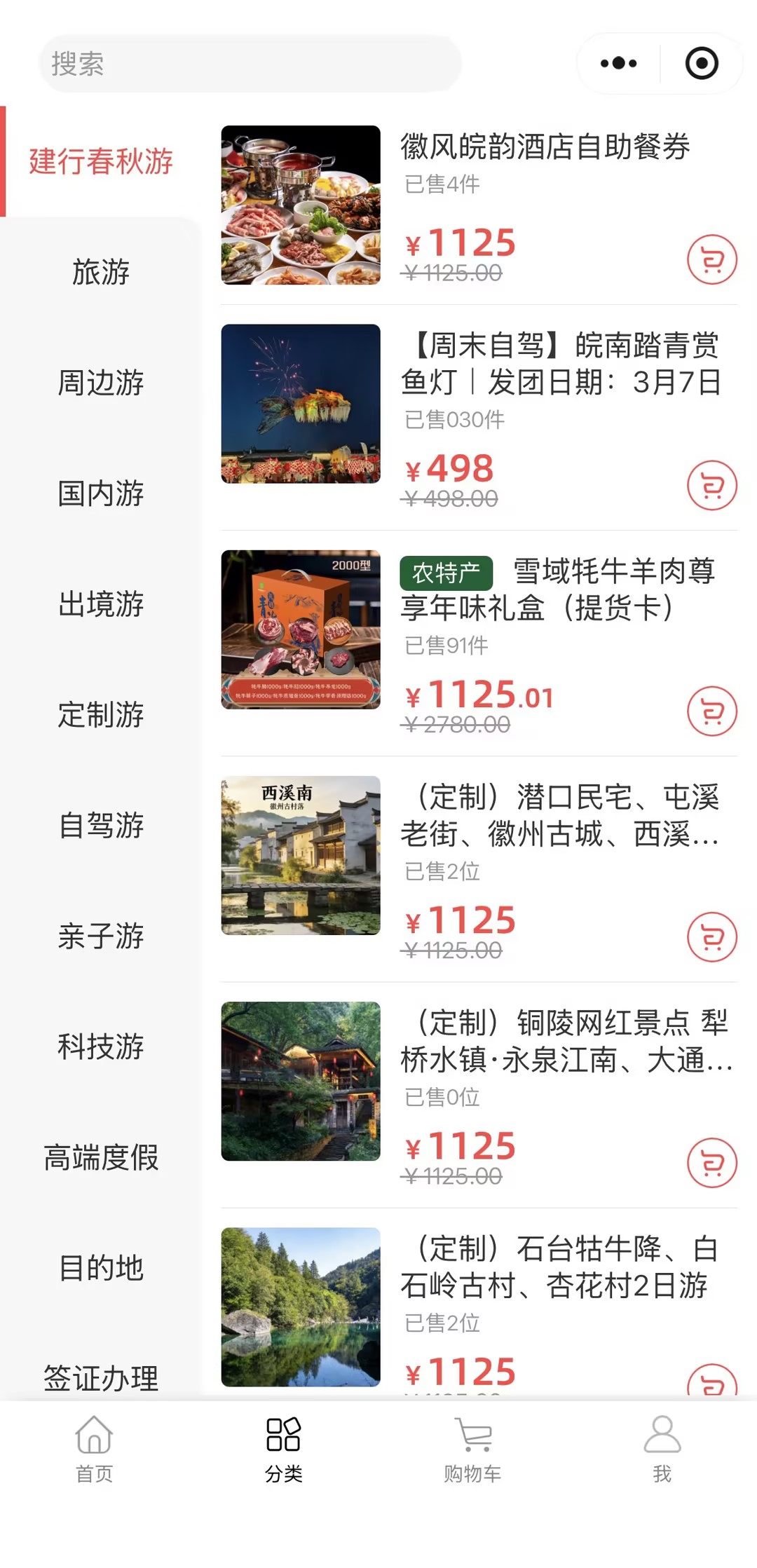Open the 潜口民宅、屯溪老街 custom tour
The width and height of the screenshot is (757, 1568).
coord(559,815)
